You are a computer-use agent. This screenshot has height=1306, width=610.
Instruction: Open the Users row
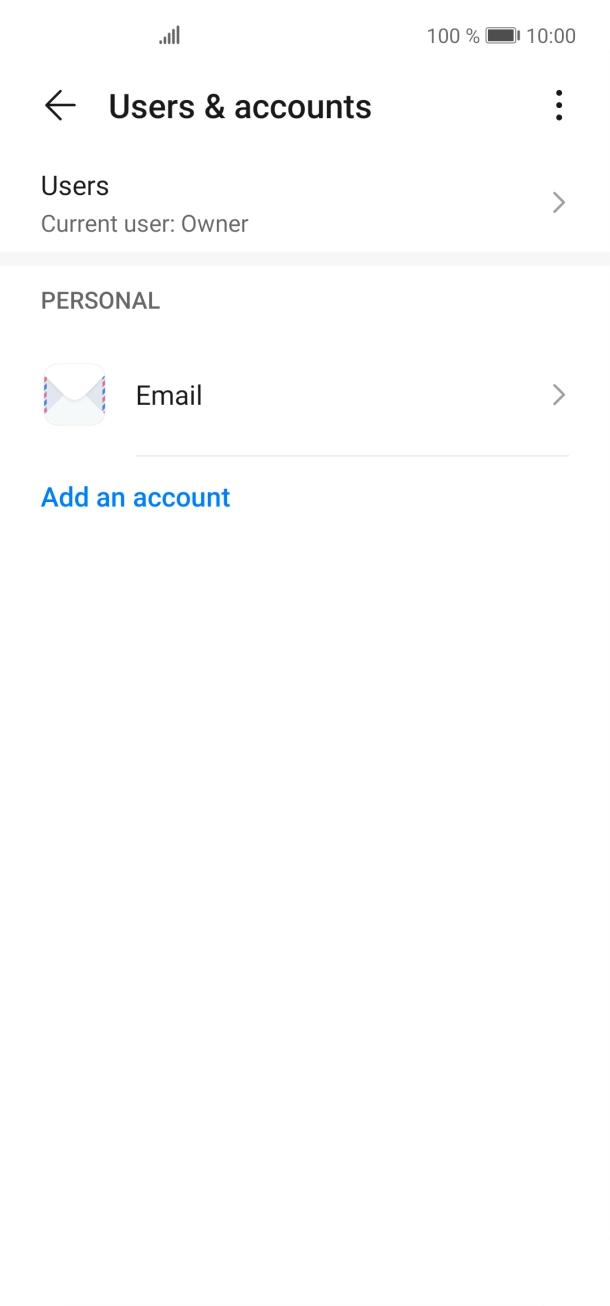coord(300,204)
